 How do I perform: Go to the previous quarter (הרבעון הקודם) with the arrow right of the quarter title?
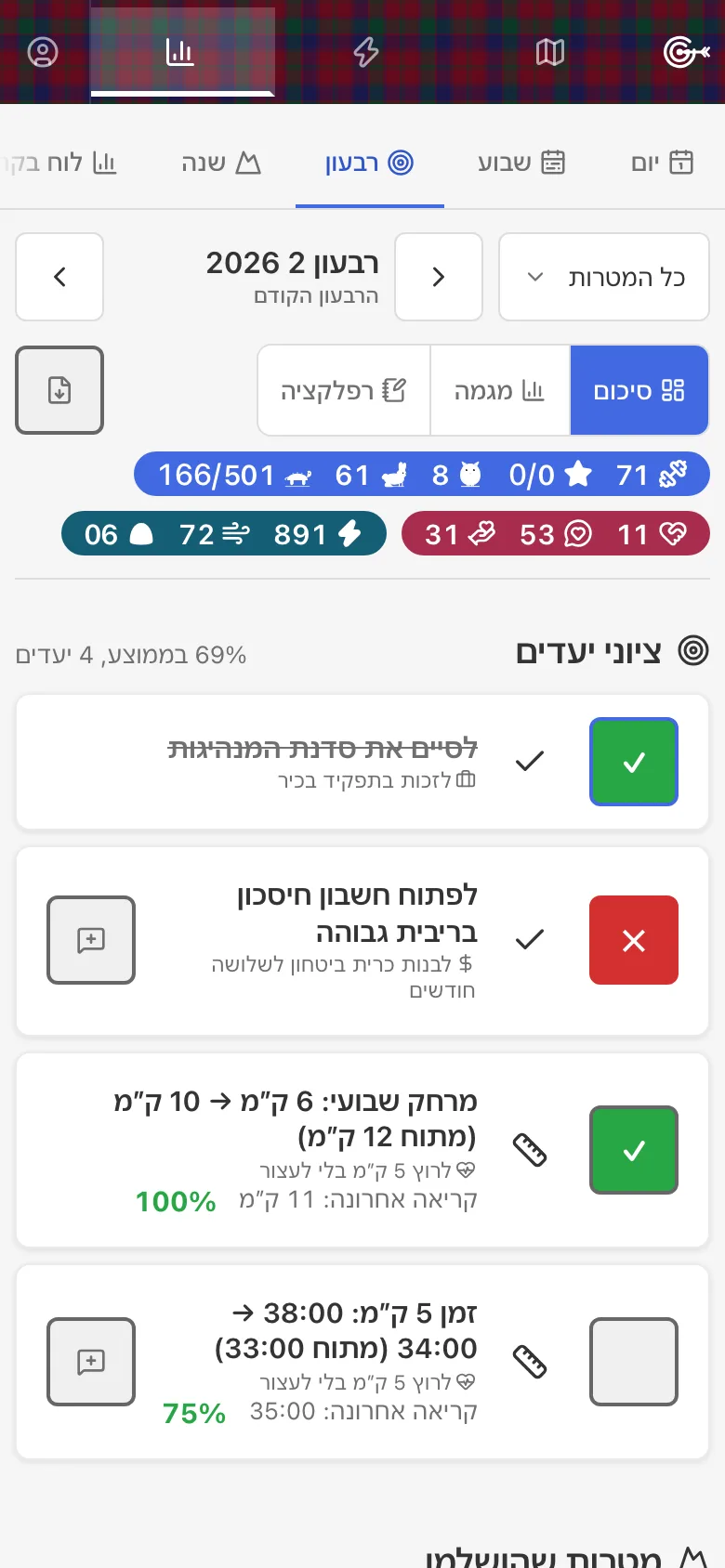[x=439, y=277]
